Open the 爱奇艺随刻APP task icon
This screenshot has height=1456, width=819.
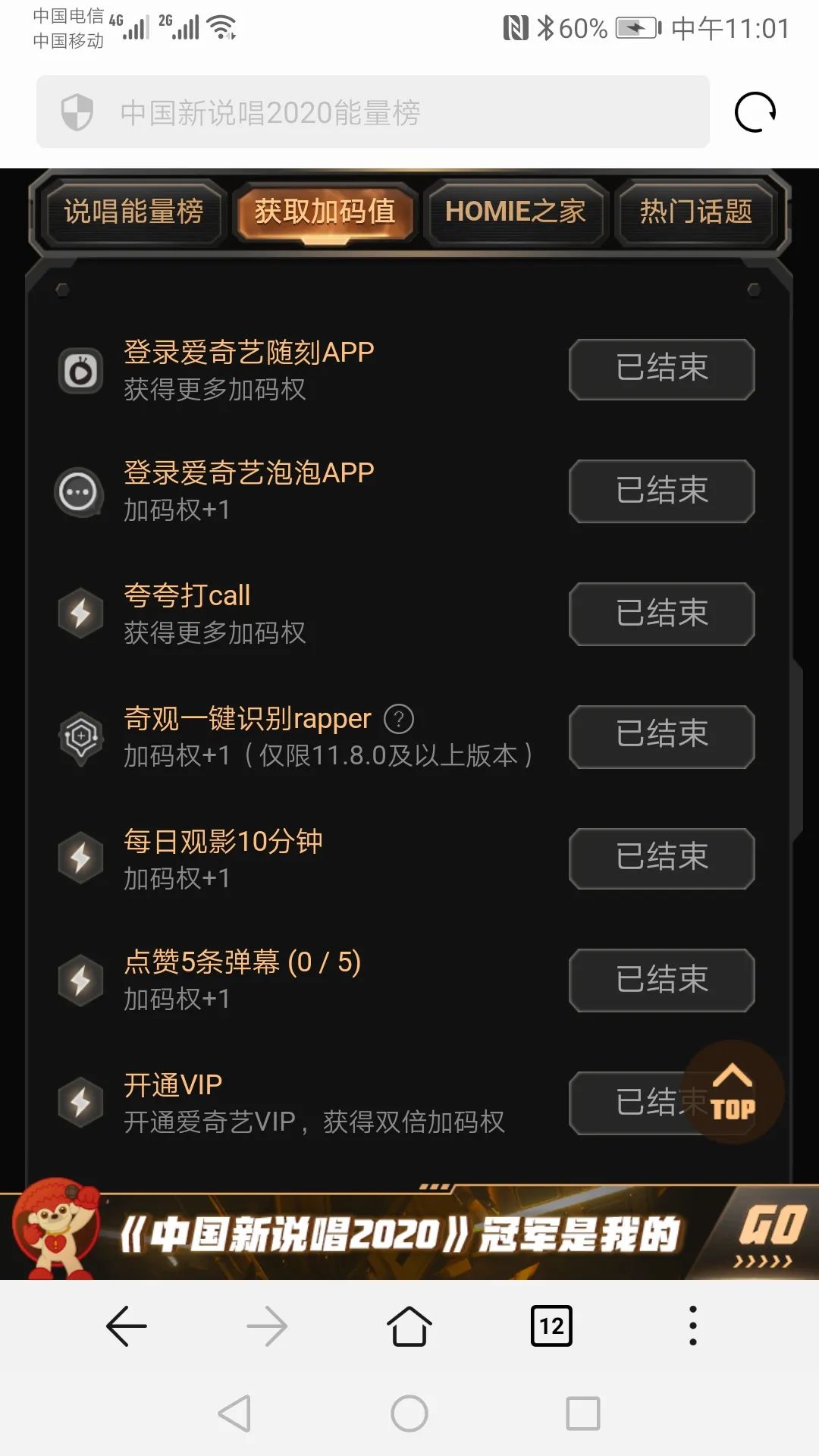coord(80,372)
